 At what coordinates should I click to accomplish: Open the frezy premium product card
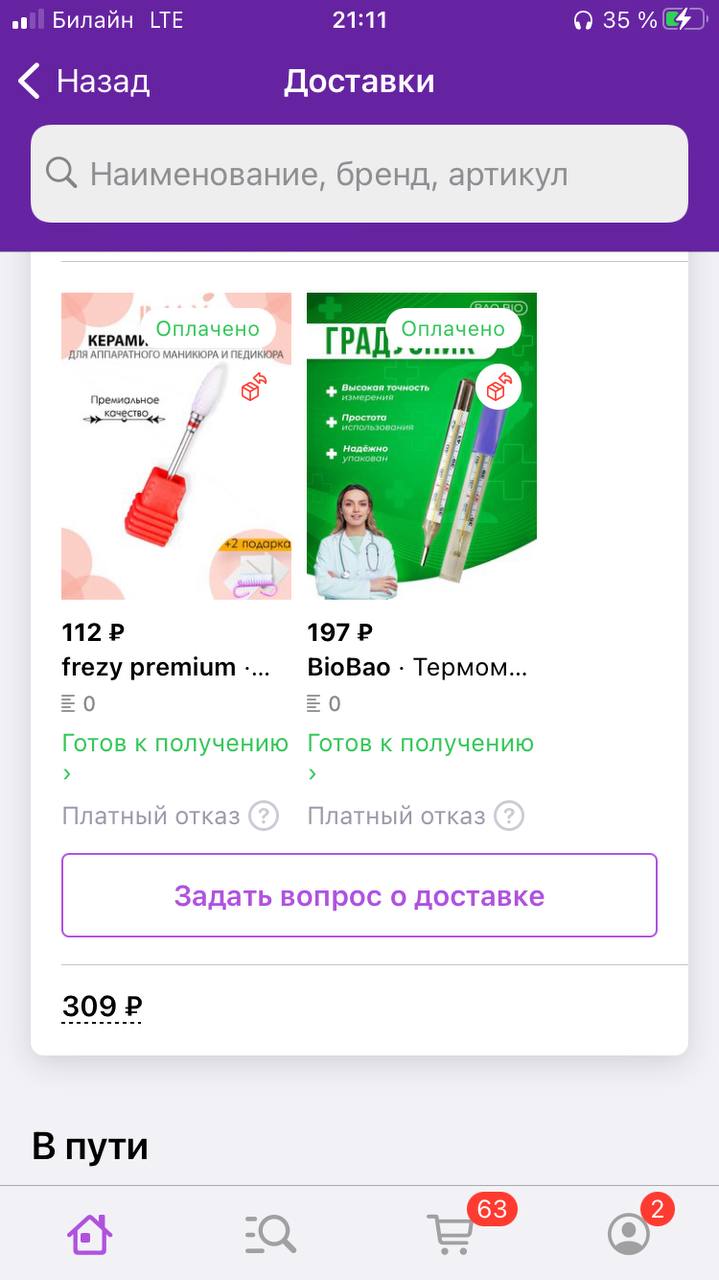[176, 446]
